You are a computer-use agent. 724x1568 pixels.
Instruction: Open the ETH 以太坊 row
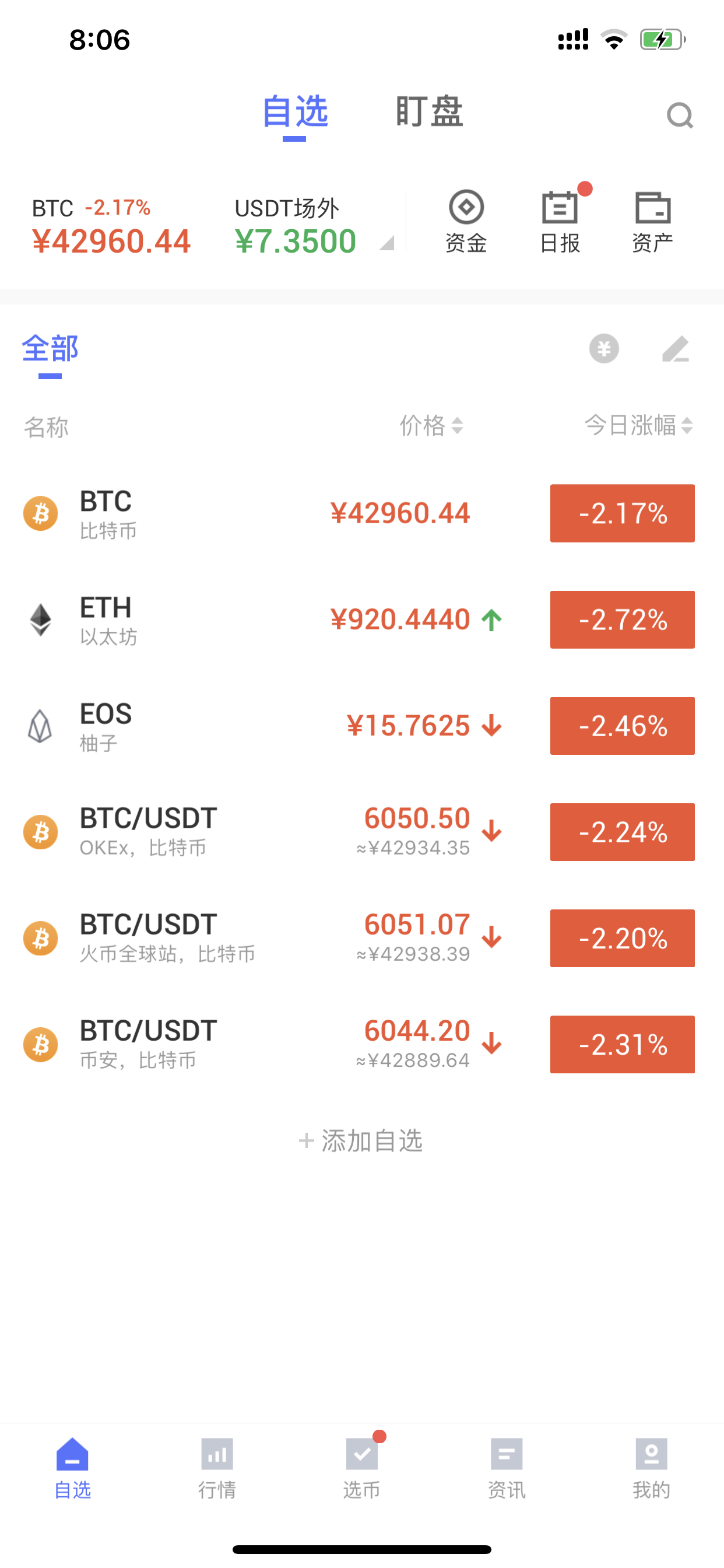362,619
